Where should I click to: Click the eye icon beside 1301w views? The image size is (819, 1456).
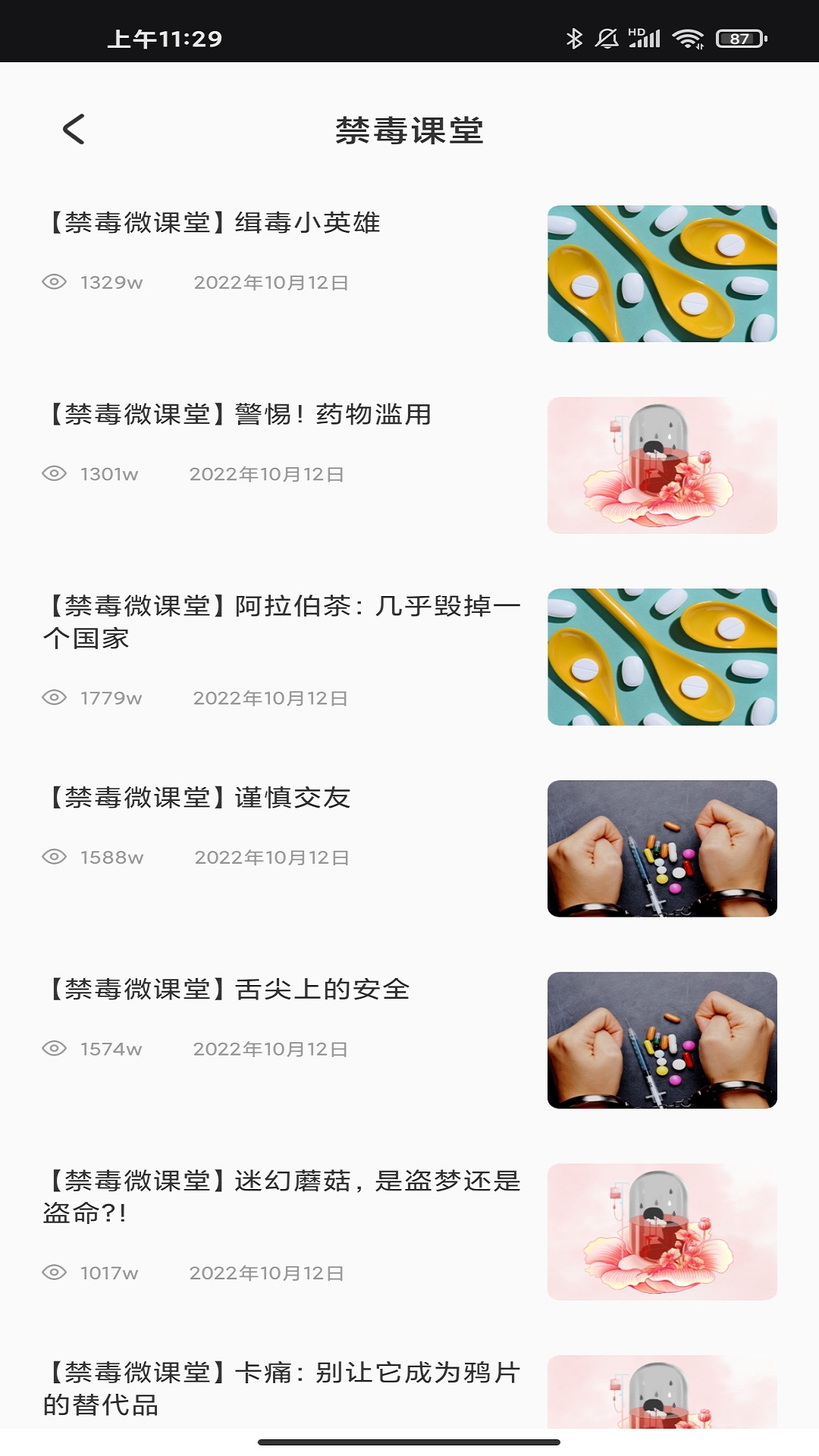tap(53, 474)
